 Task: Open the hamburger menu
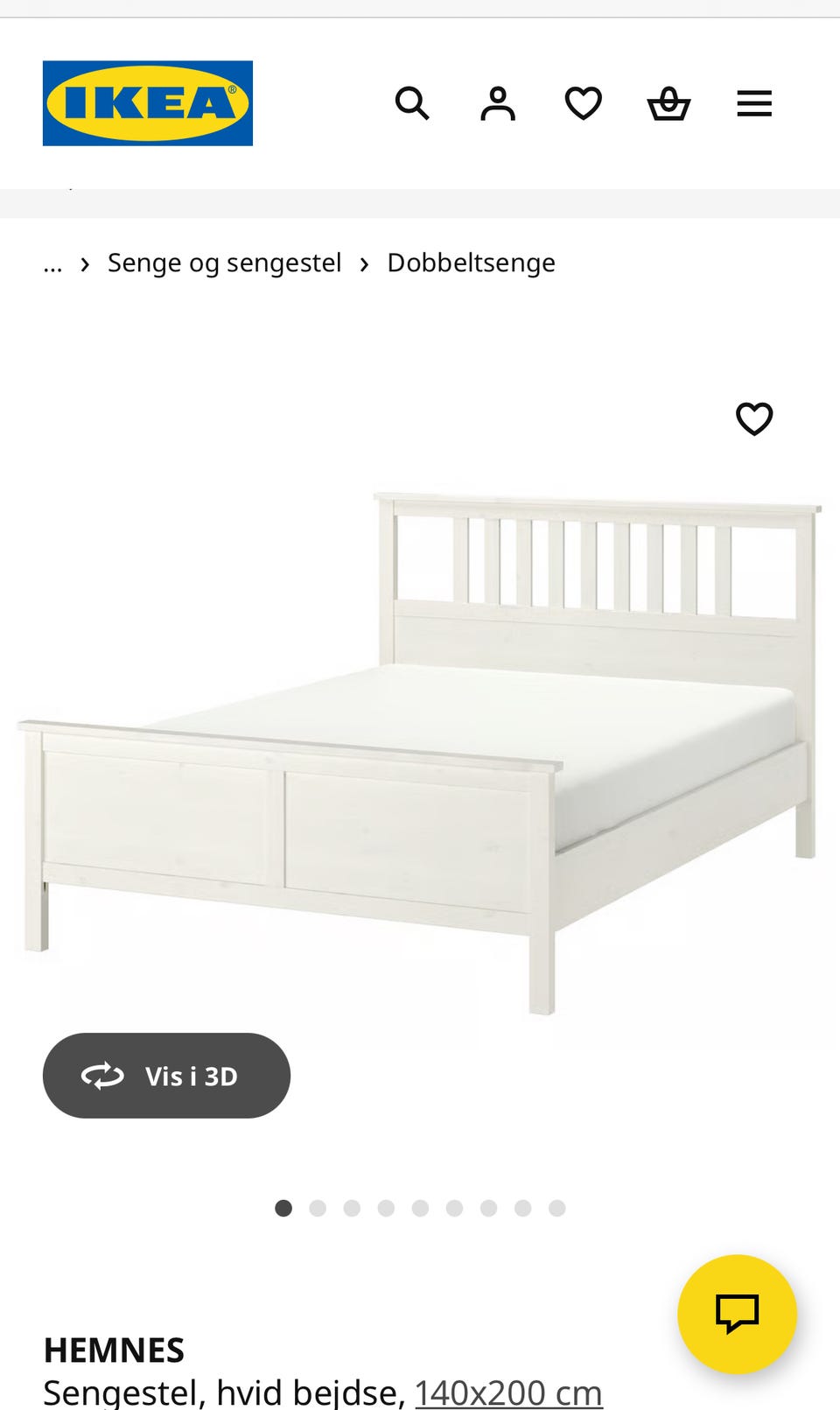click(x=754, y=103)
